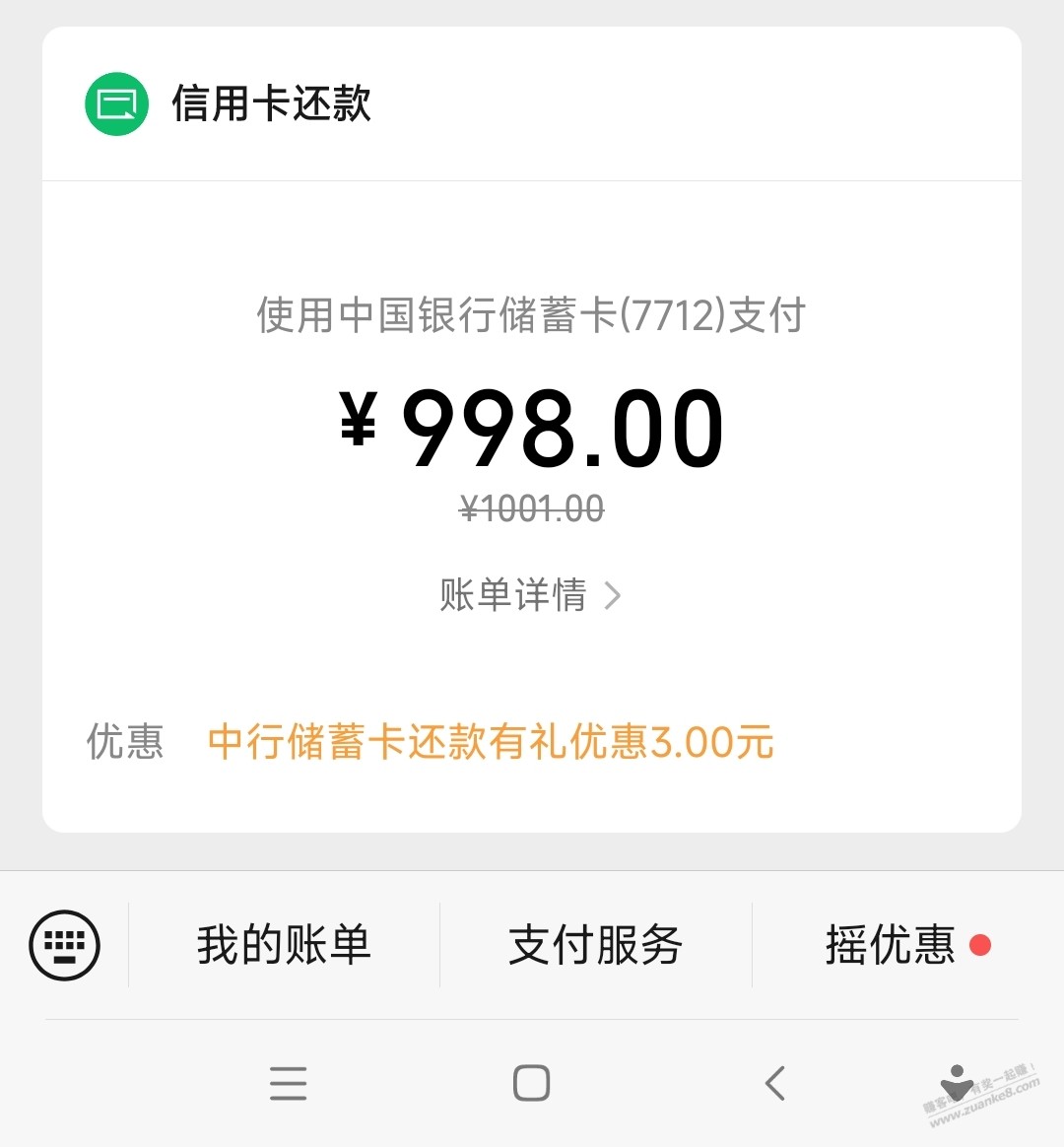Viewport: 1064px width, 1147px height.
Task: Expand the 账单详情 chevron arrow
Action: (x=616, y=594)
